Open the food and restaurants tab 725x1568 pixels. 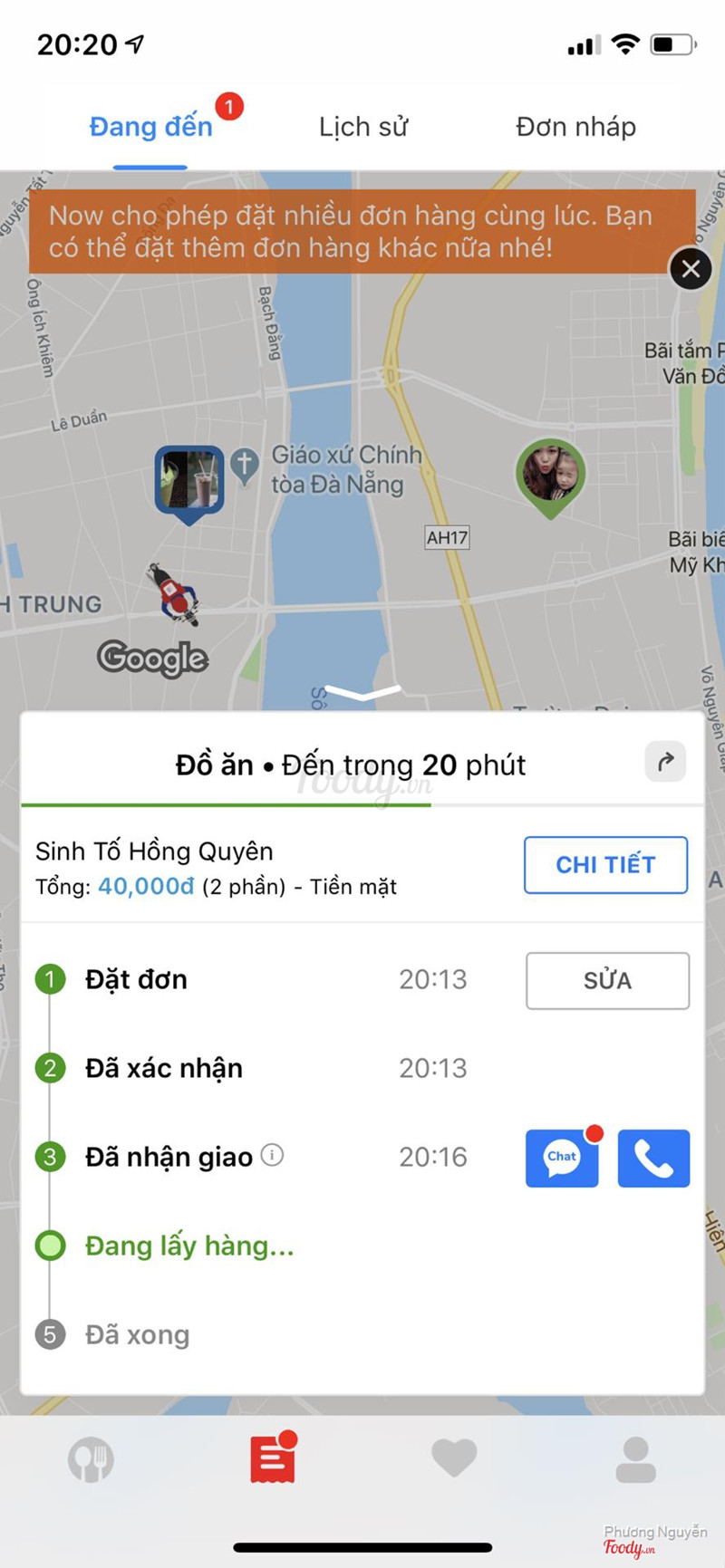pos(91,1459)
